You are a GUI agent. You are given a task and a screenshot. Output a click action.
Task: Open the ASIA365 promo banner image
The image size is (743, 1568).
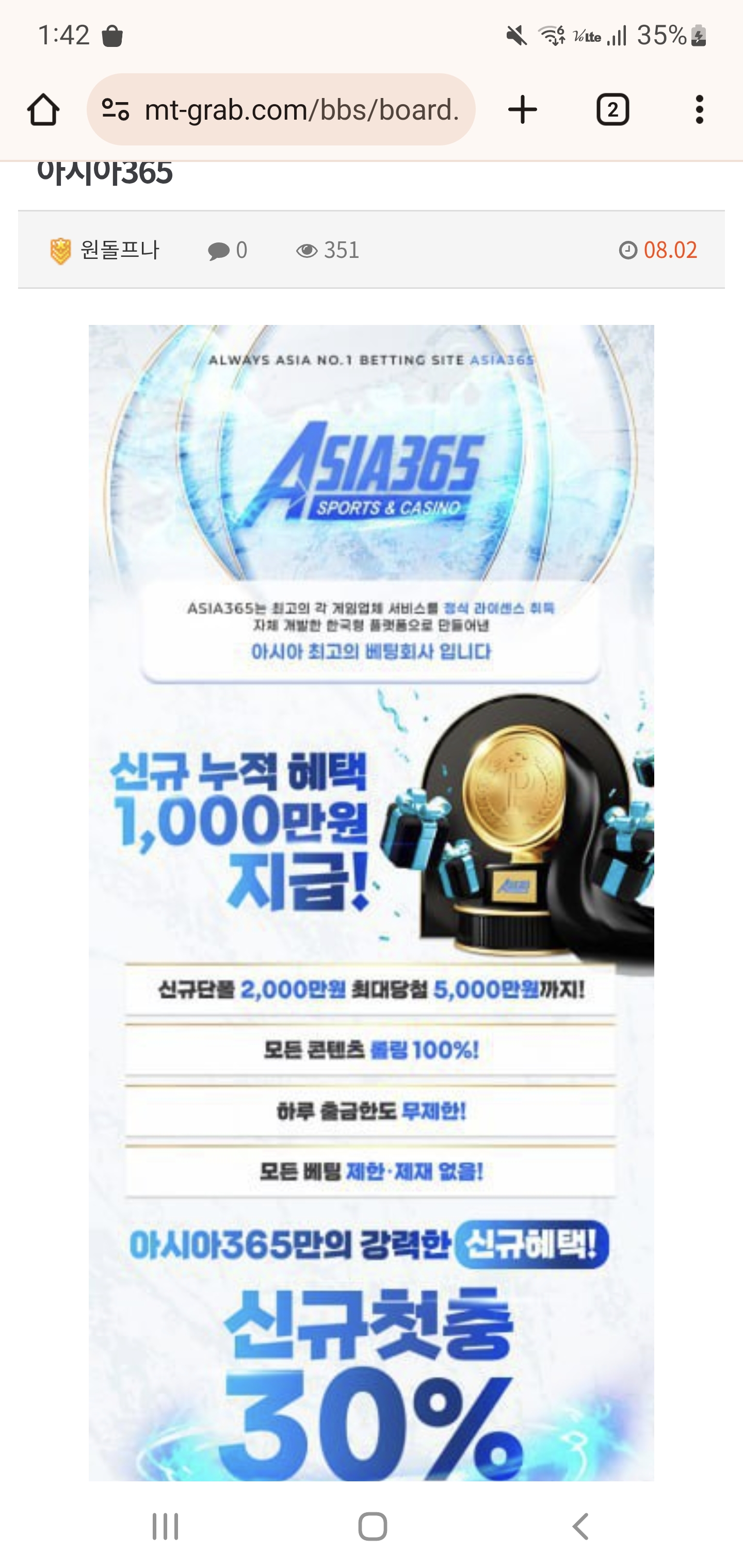point(371,901)
